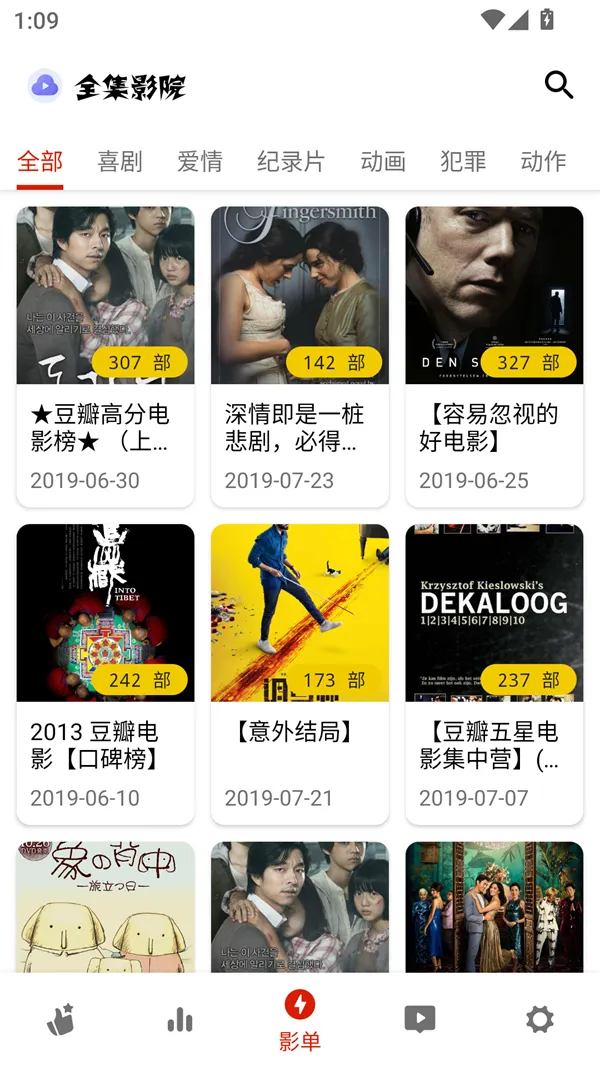This screenshot has height=1066, width=600.
Task: Open the 【意外结局】 movie list
Action: [x=299, y=673]
